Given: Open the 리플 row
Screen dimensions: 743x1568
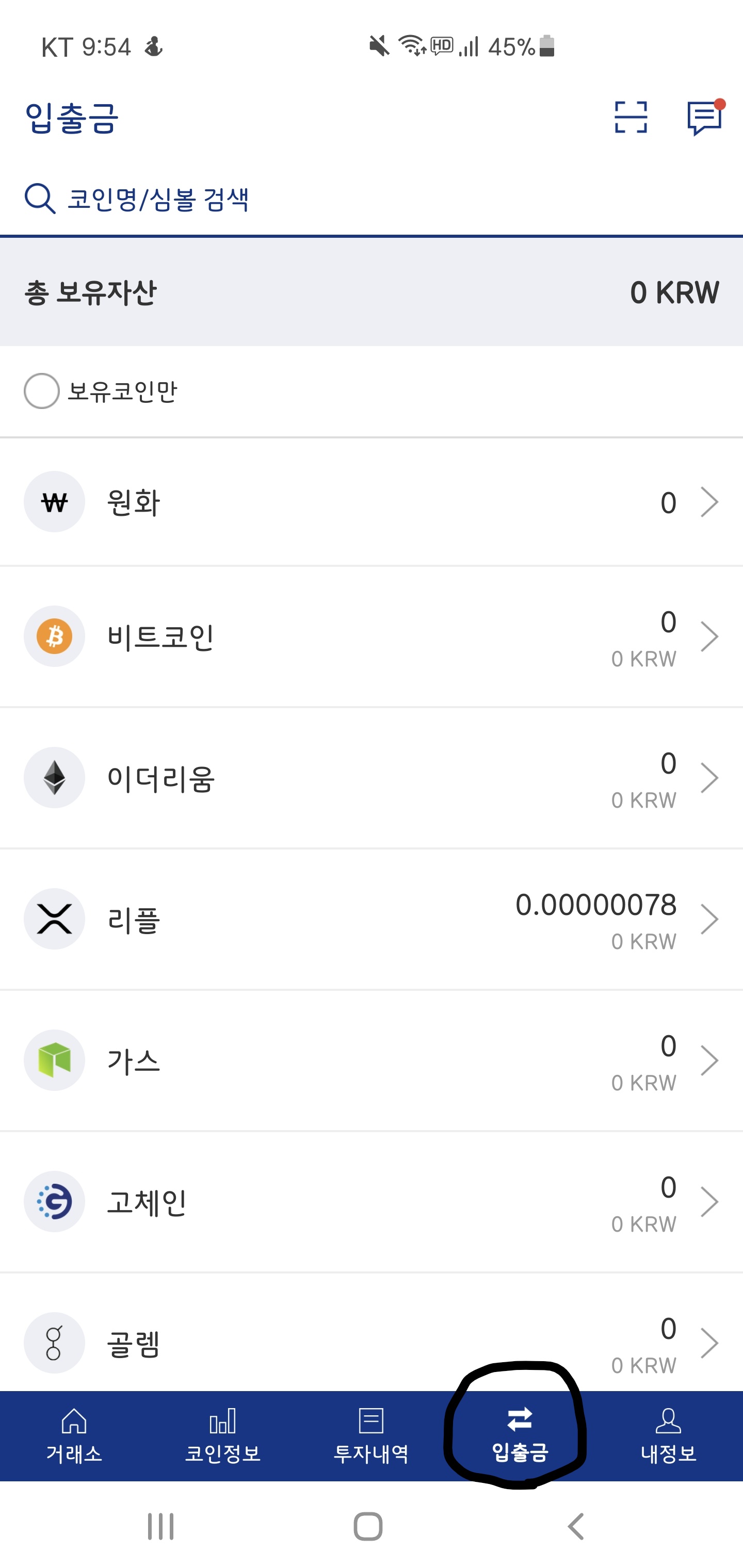Looking at the screenshot, I should [x=372, y=919].
